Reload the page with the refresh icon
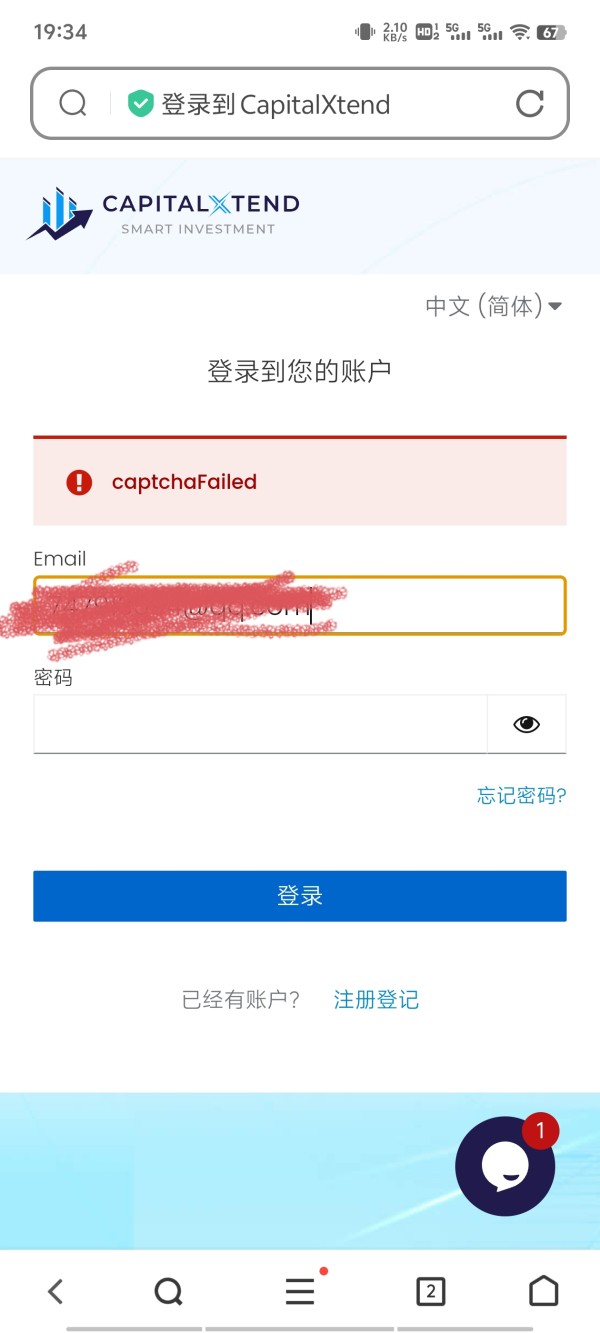Viewport: 600px width, 1333px height. [x=529, y=103]
